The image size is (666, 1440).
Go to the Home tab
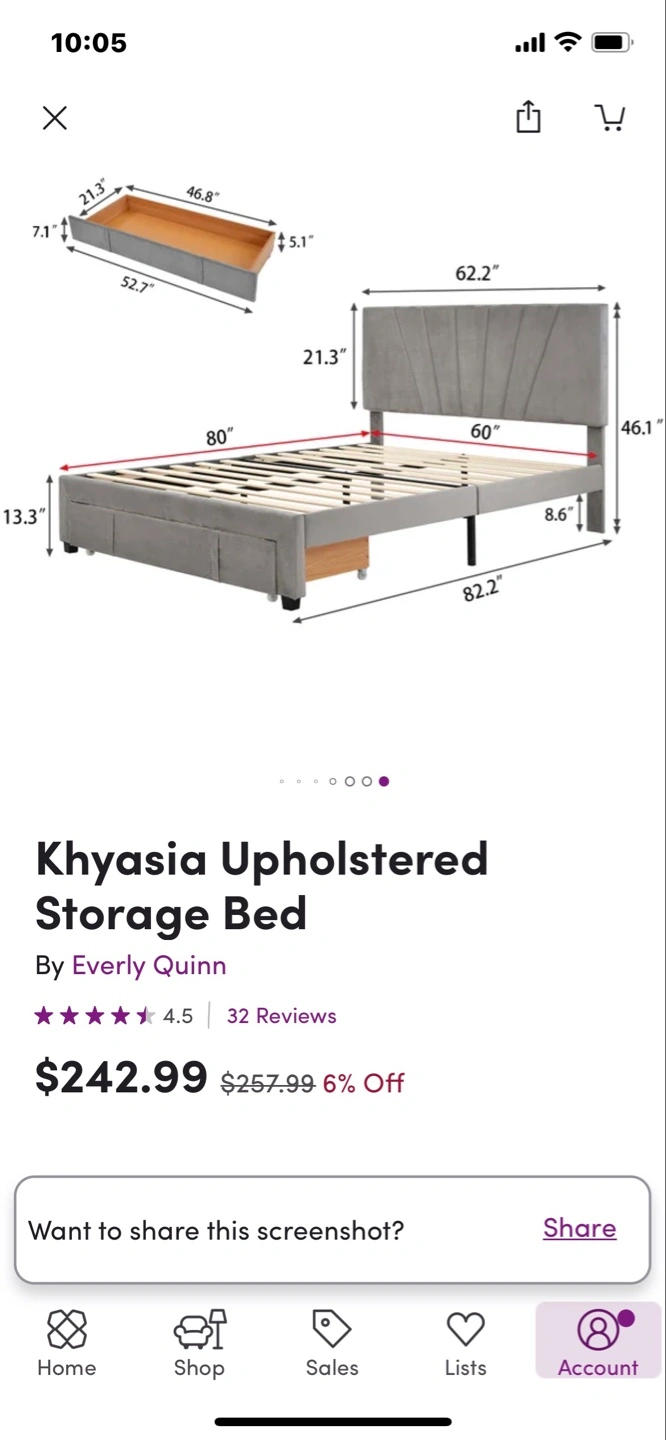67,1343
